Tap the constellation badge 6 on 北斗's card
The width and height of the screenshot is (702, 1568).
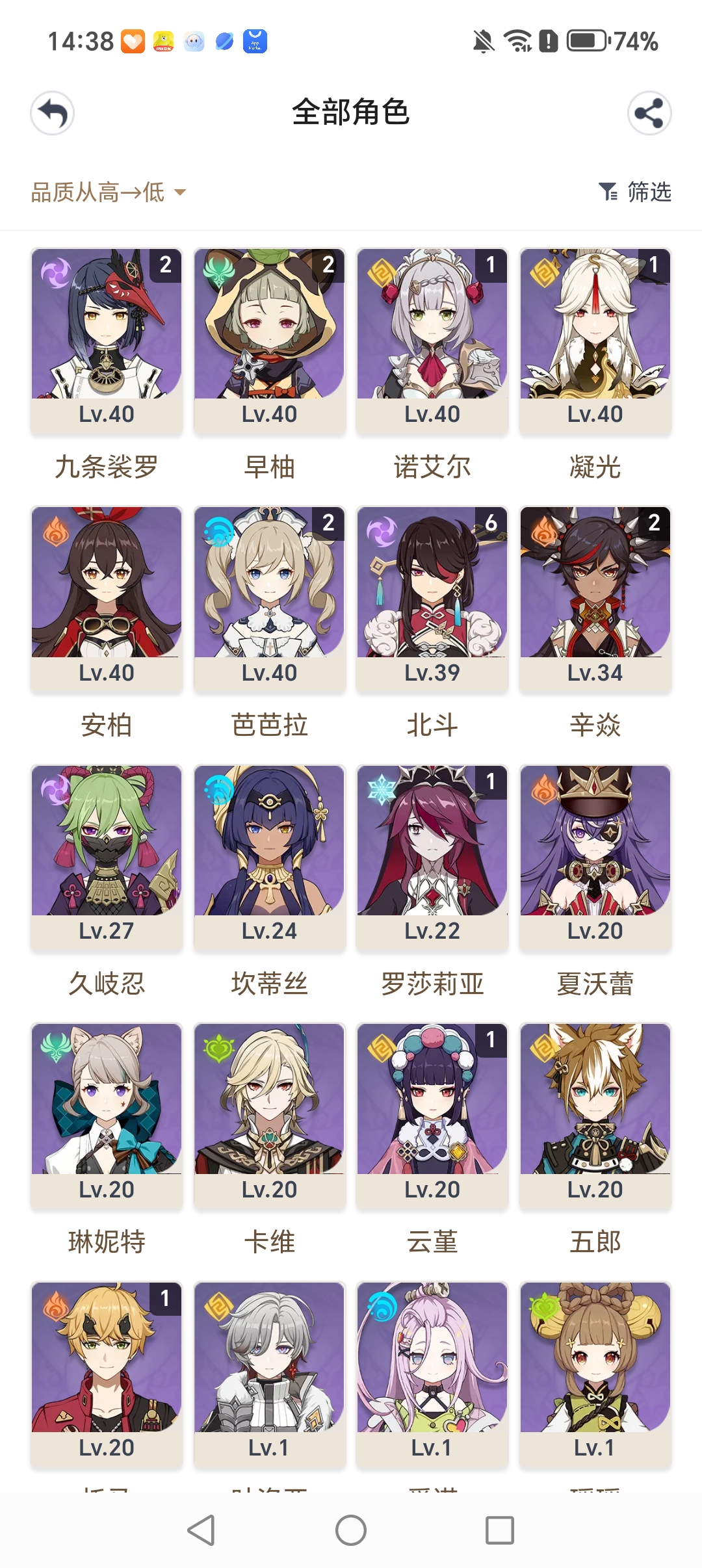pyautogui.click(x=491, y=523)
